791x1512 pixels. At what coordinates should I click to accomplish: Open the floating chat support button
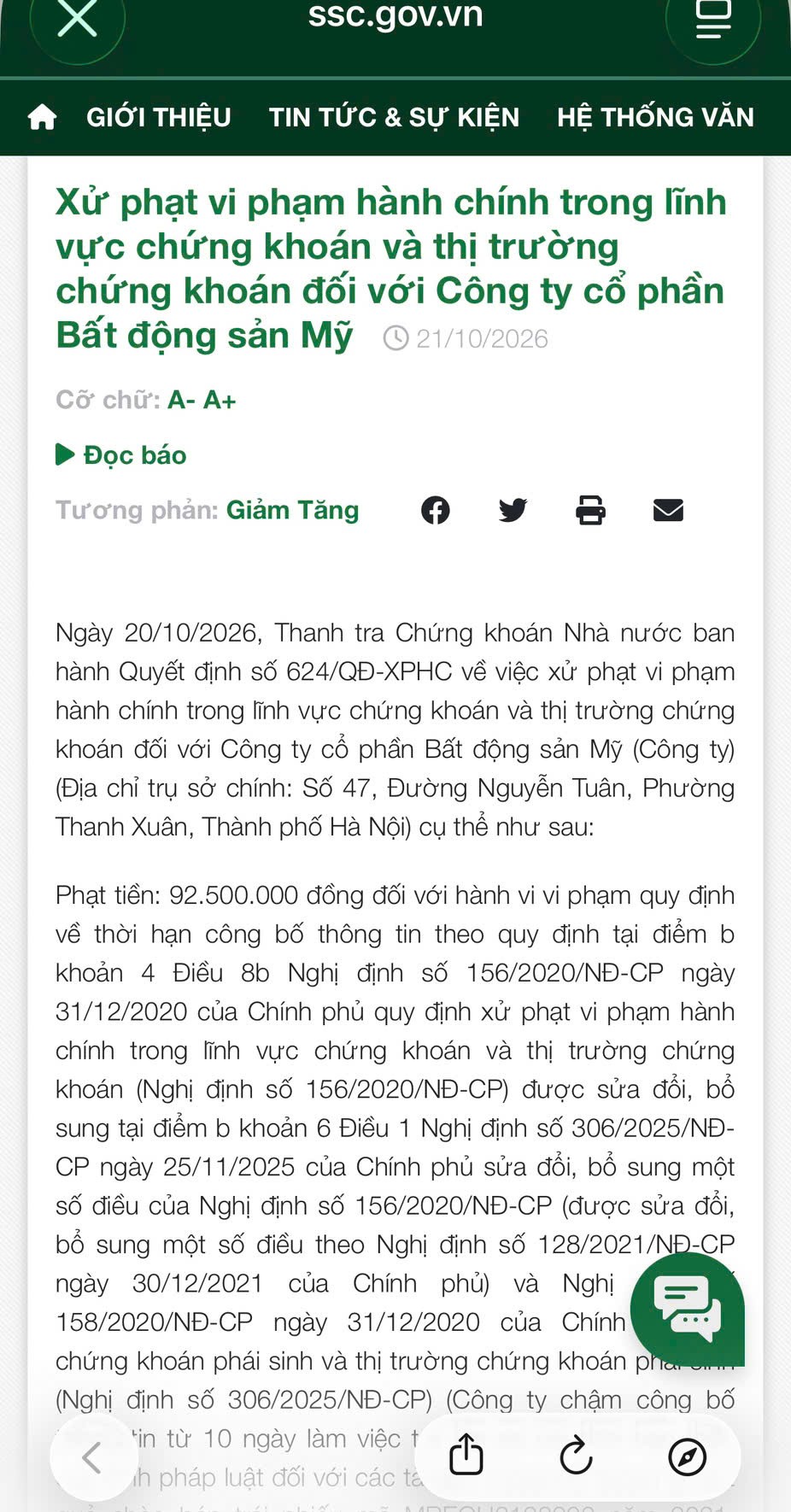[687, 1310]
